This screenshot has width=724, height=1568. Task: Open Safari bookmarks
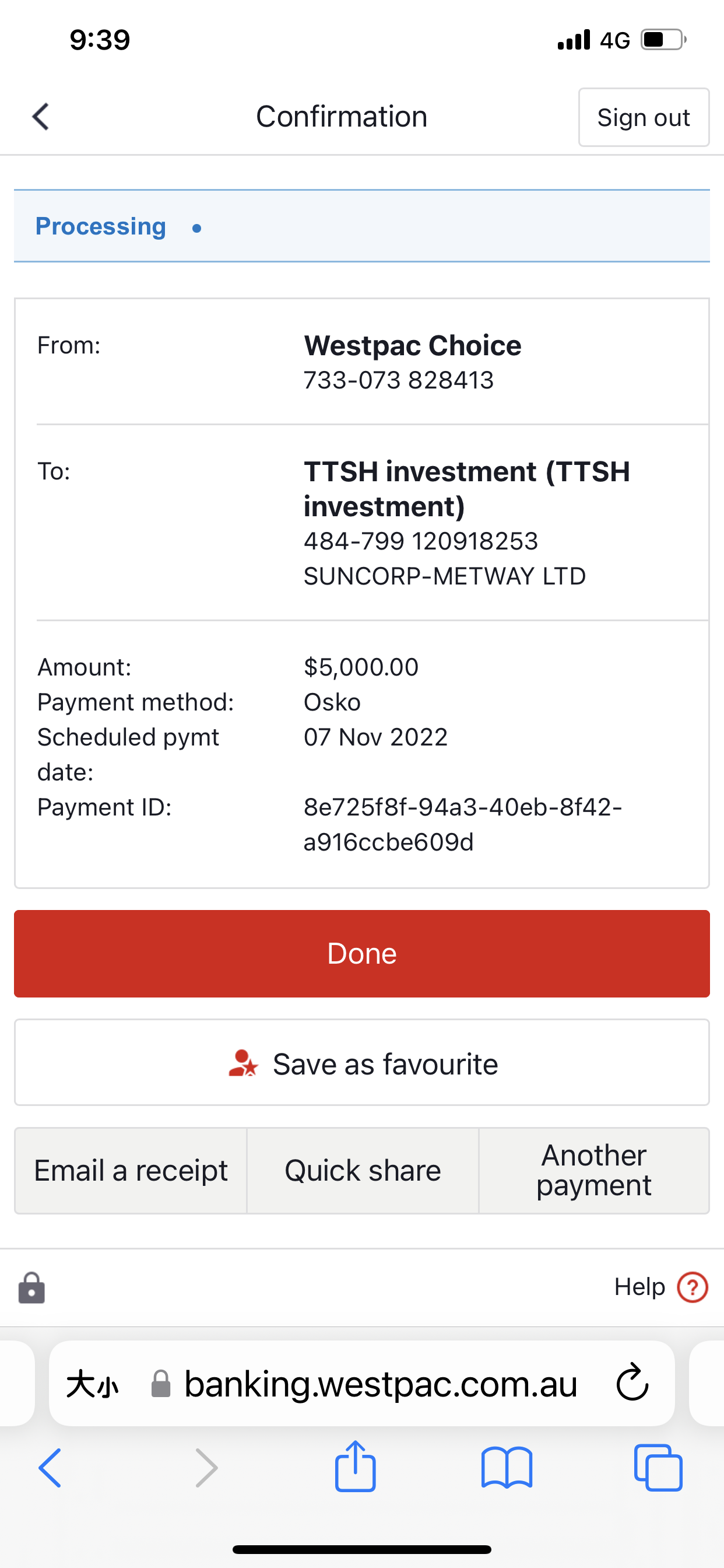click(x=507, y=1468)
